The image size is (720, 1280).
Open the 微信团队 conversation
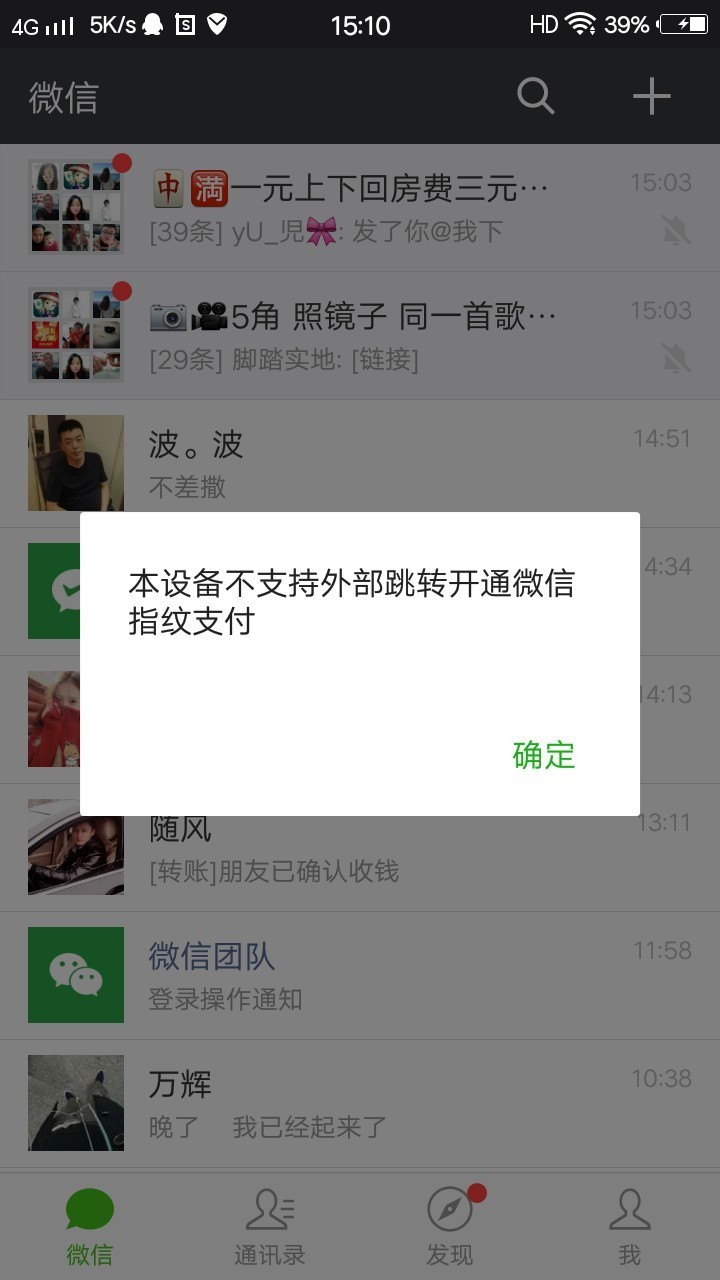coord(360,976)
